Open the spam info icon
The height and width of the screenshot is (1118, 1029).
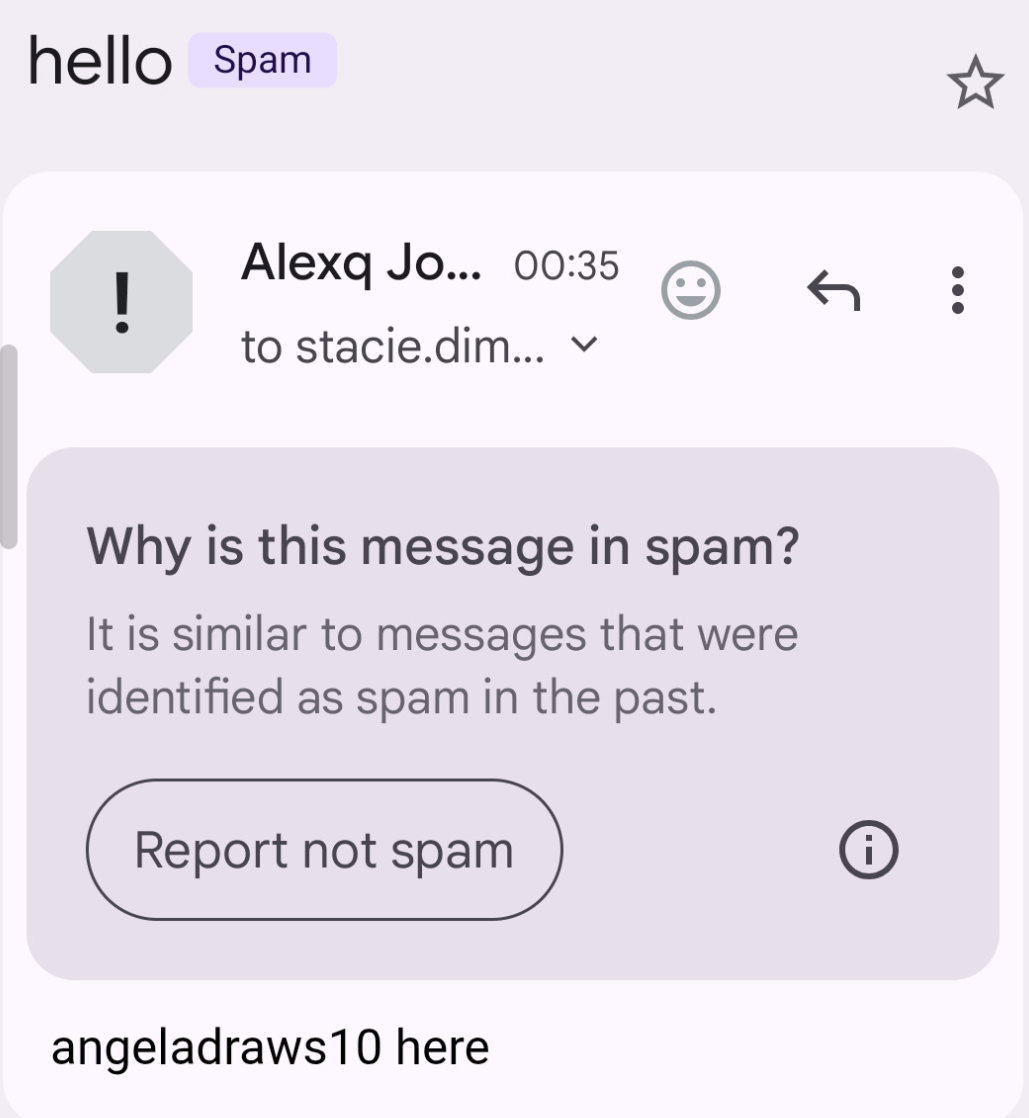867,850
